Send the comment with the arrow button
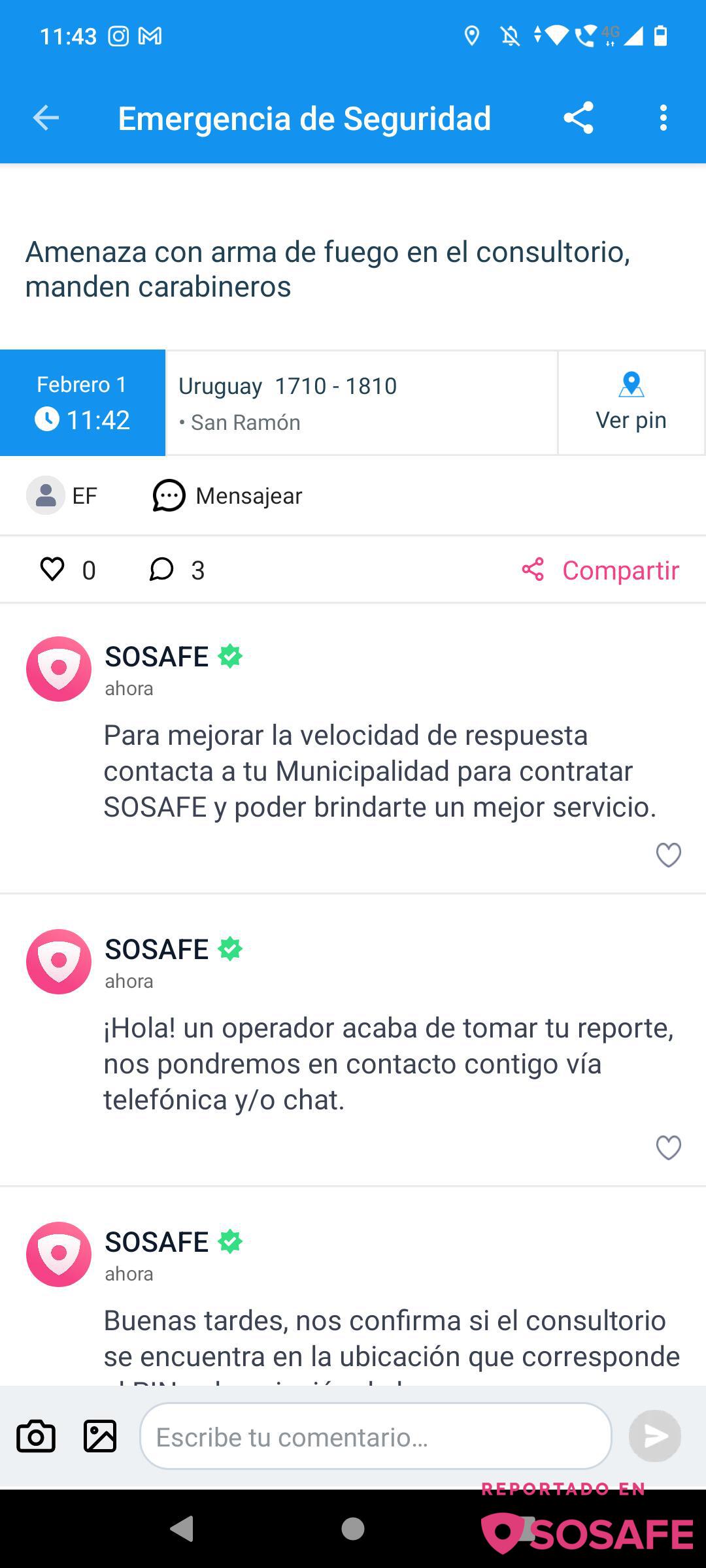The image size is (706, 1568). 655,1436
